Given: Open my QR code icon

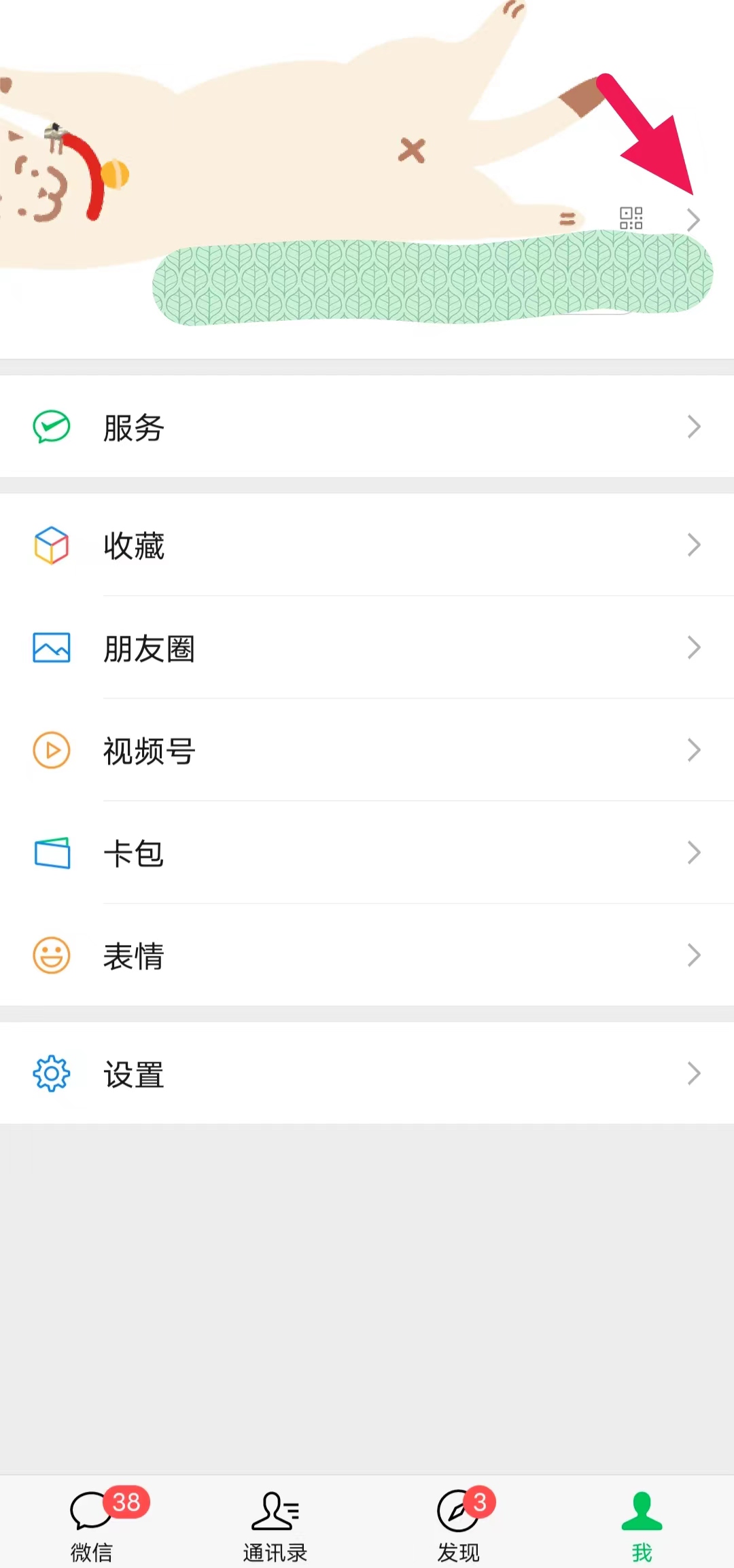Looking at the screenshot, I should click(x=631, y=218).
